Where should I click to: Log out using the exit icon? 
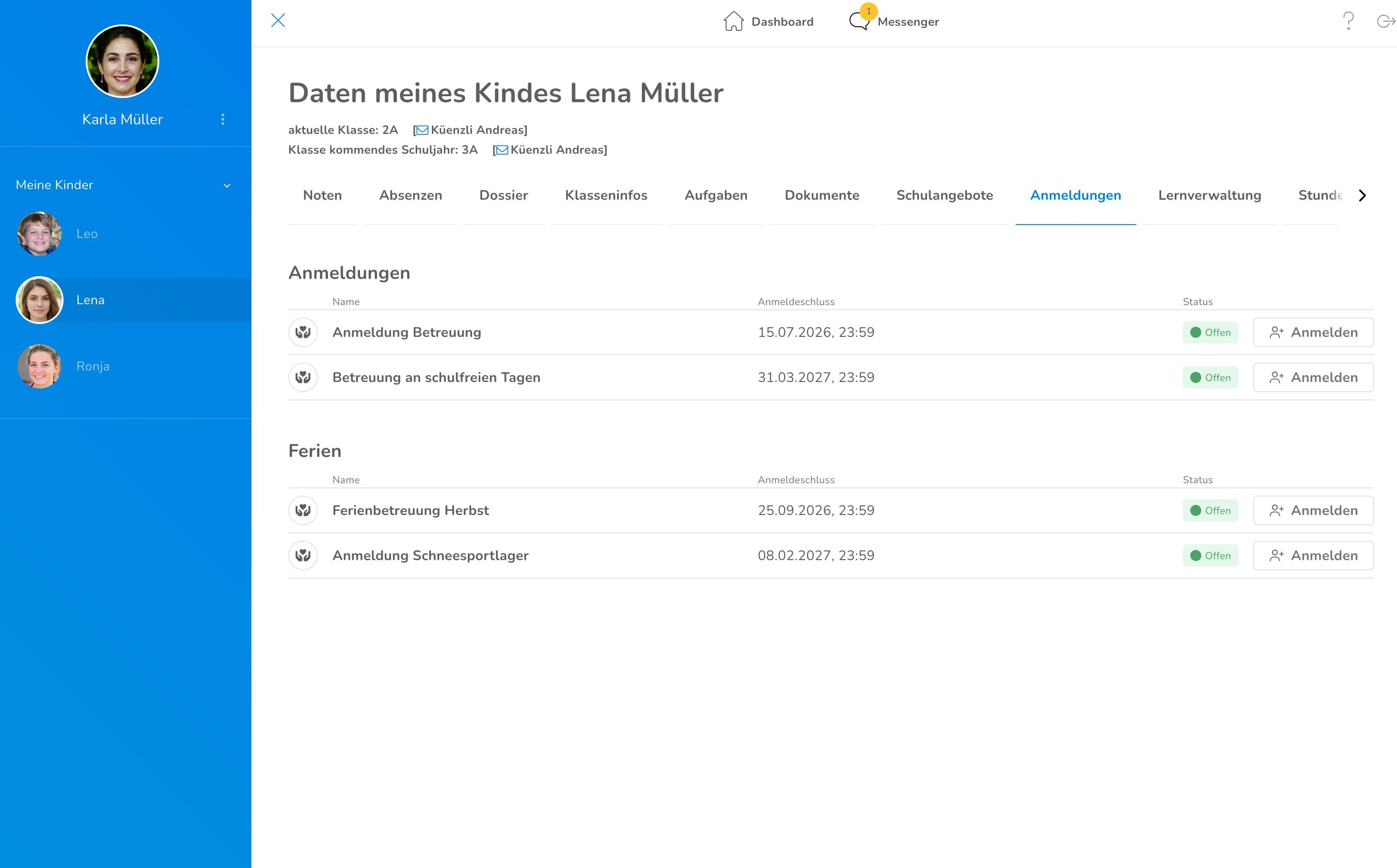pyautogui.click(x=1386, y=21)
